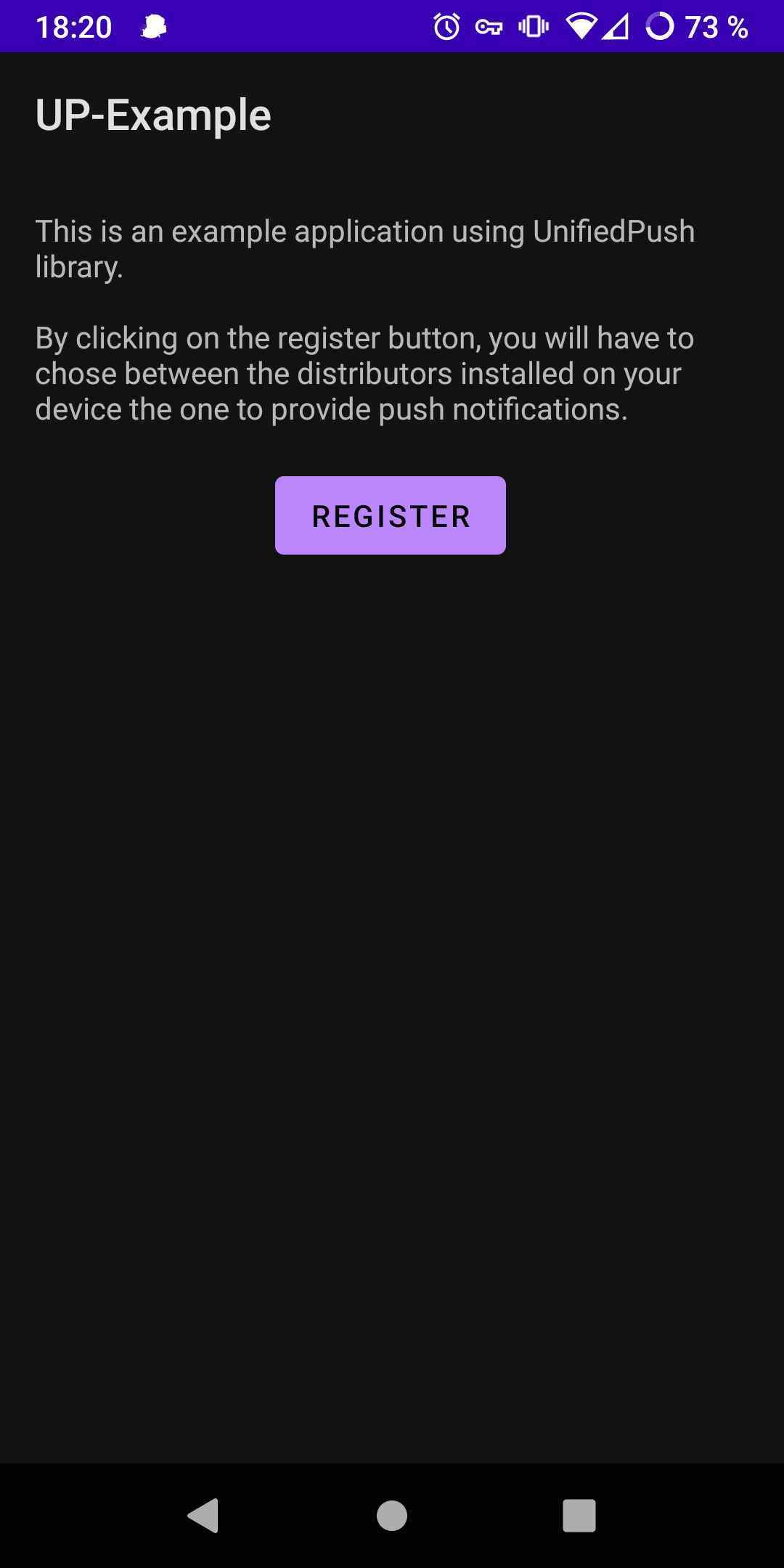The image size is (784, 1568).
Task: Tap the word REGISTER inside the purple button
Action: [390, 515]
